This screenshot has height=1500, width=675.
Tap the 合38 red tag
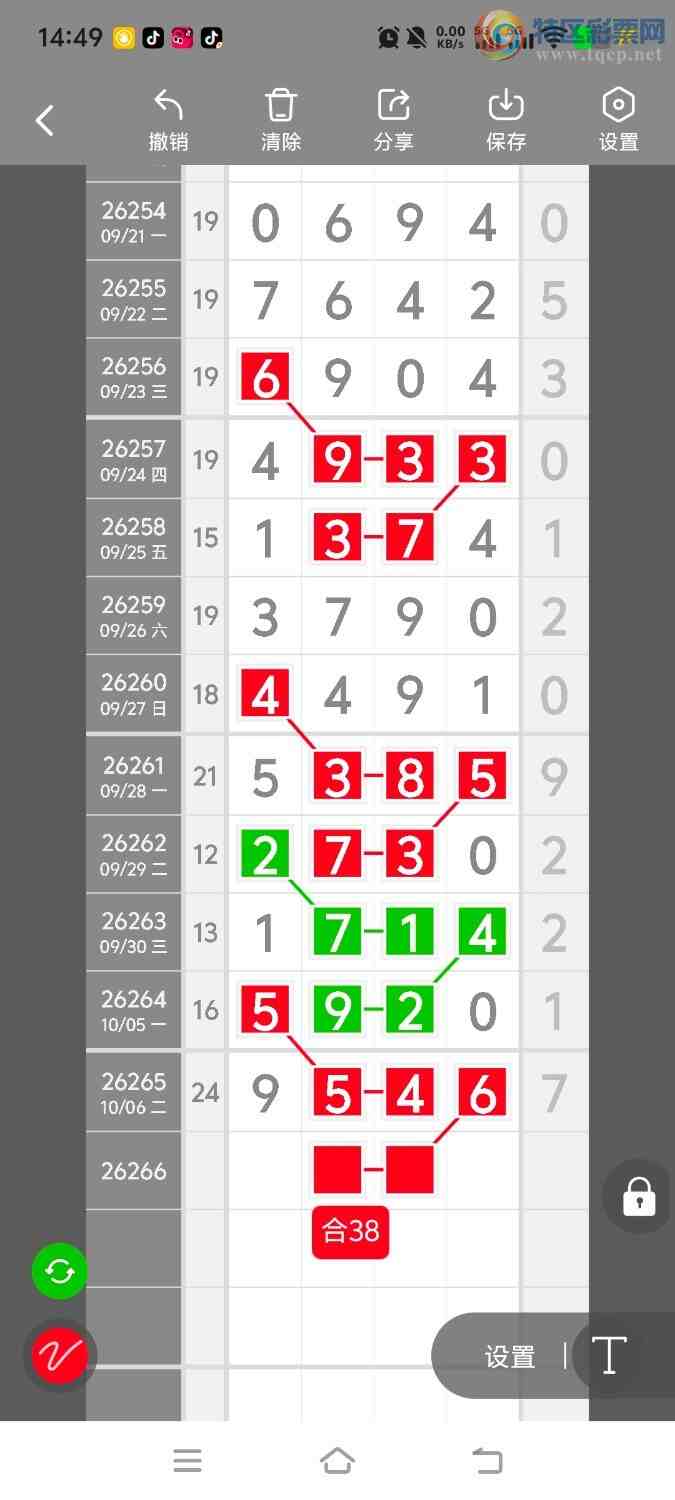point(350,1231)
